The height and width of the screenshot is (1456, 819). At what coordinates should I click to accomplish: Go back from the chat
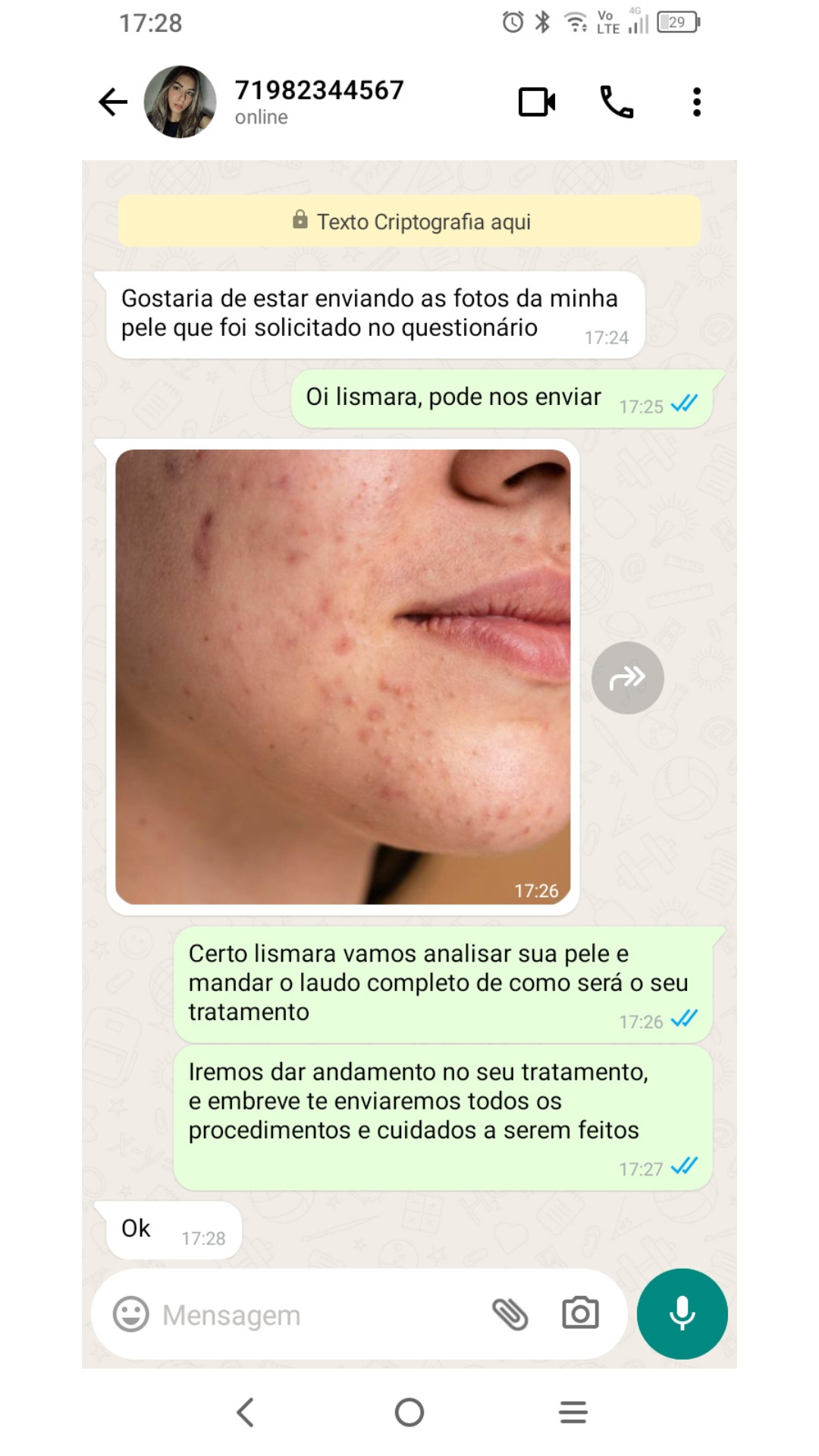click(113, 102)
